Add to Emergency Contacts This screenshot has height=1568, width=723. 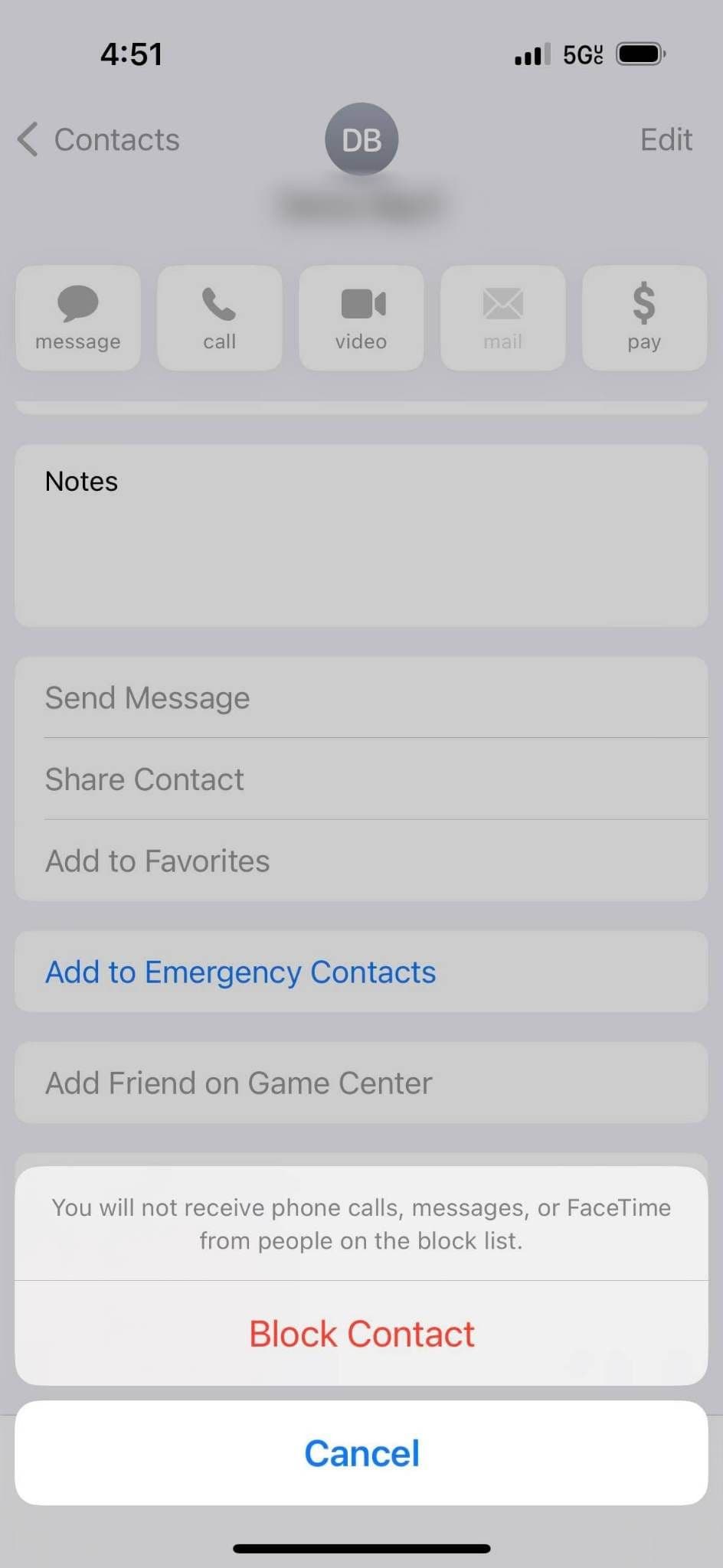click(x=361, y=972)
